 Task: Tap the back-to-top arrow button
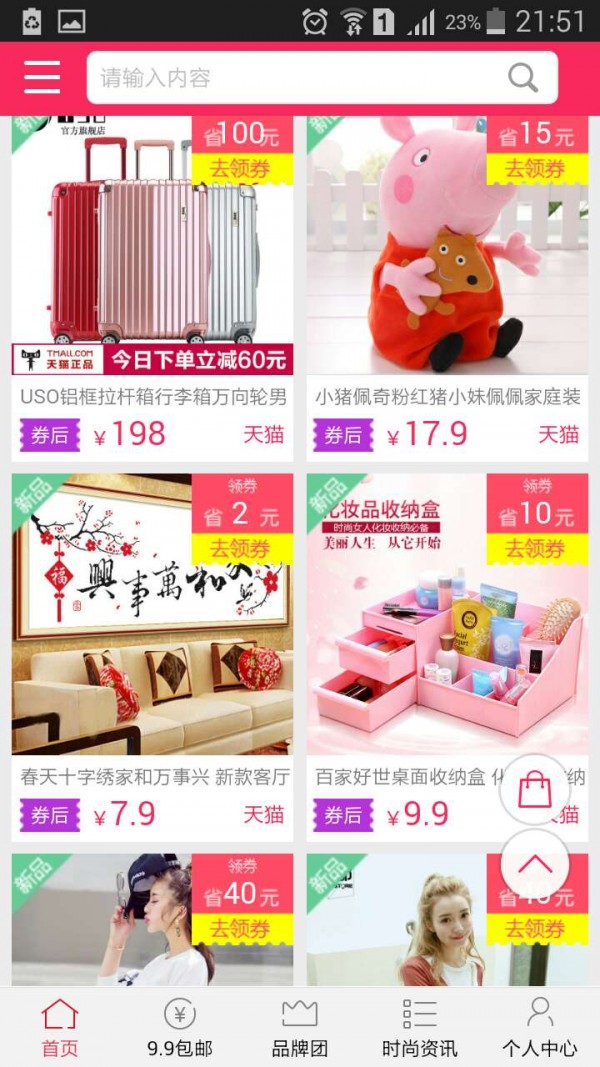(535, 864)
